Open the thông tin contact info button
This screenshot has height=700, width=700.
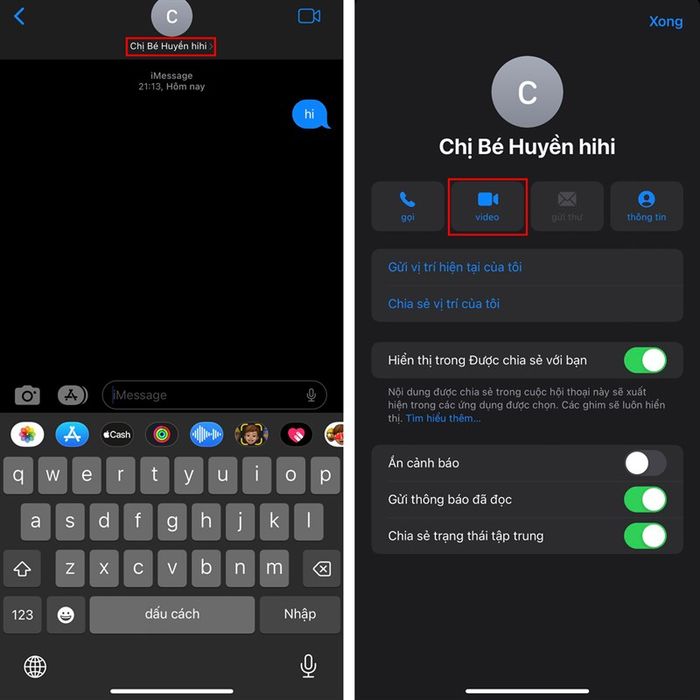646,207
